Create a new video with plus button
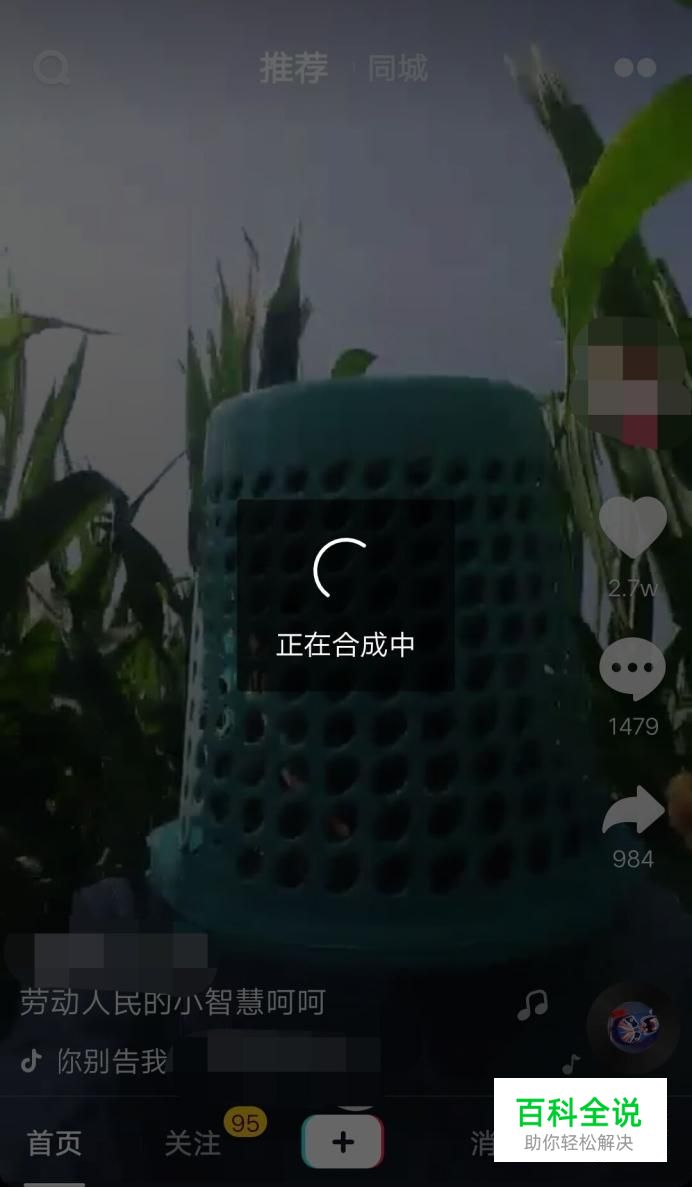 tap(343, 1142)
